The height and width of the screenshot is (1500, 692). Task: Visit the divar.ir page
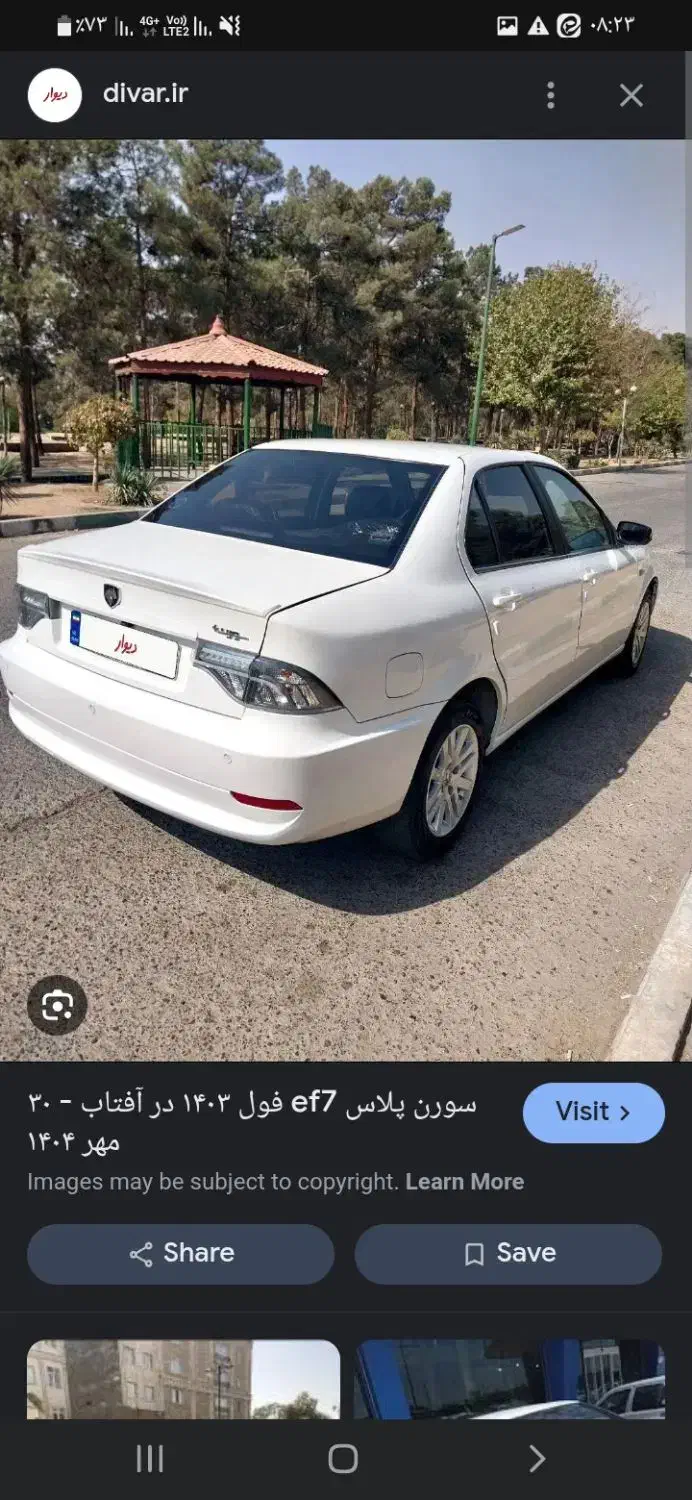(x=593, y=1112)
